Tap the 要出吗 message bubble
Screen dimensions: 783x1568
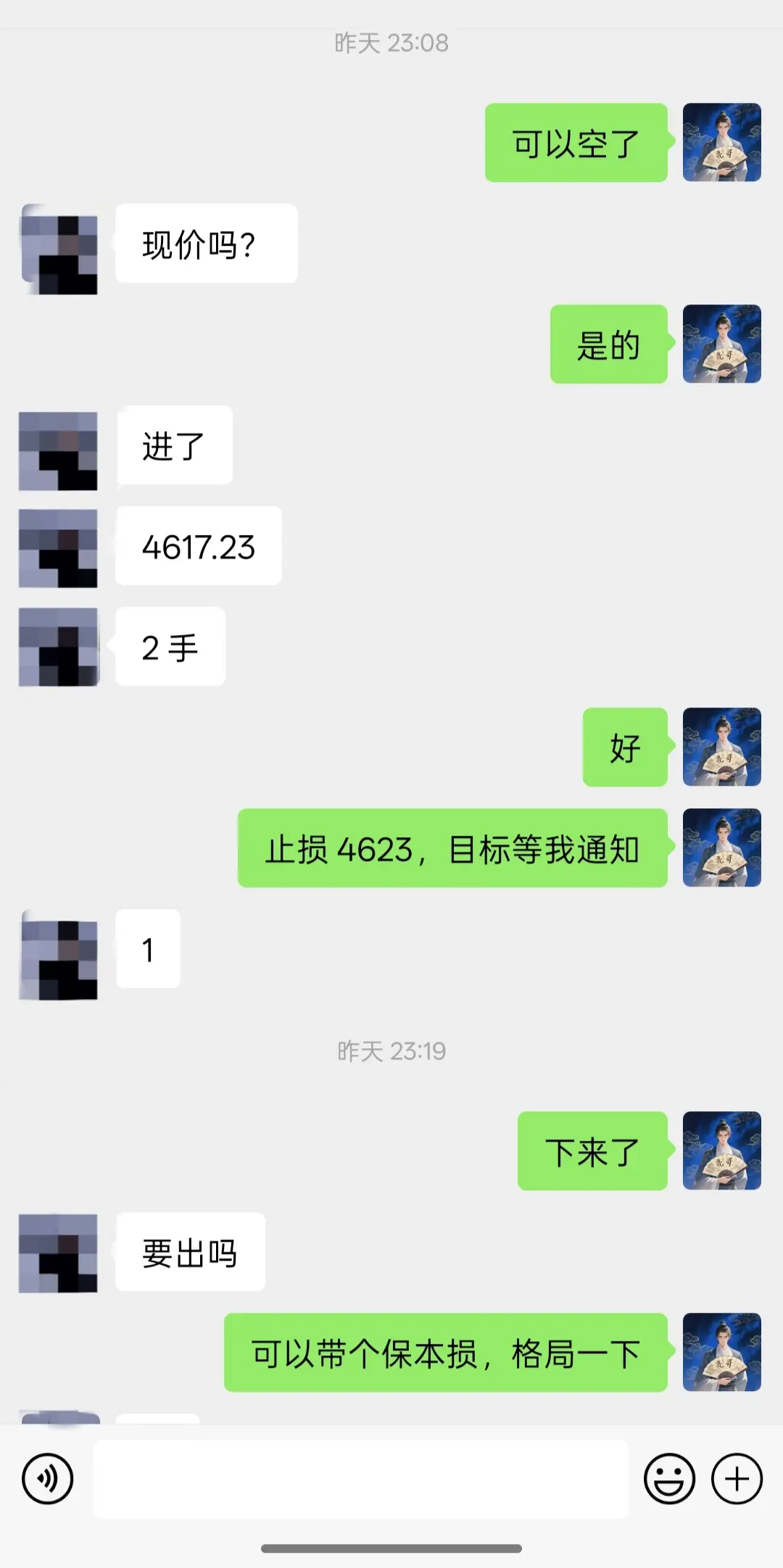coord(190,1252)
